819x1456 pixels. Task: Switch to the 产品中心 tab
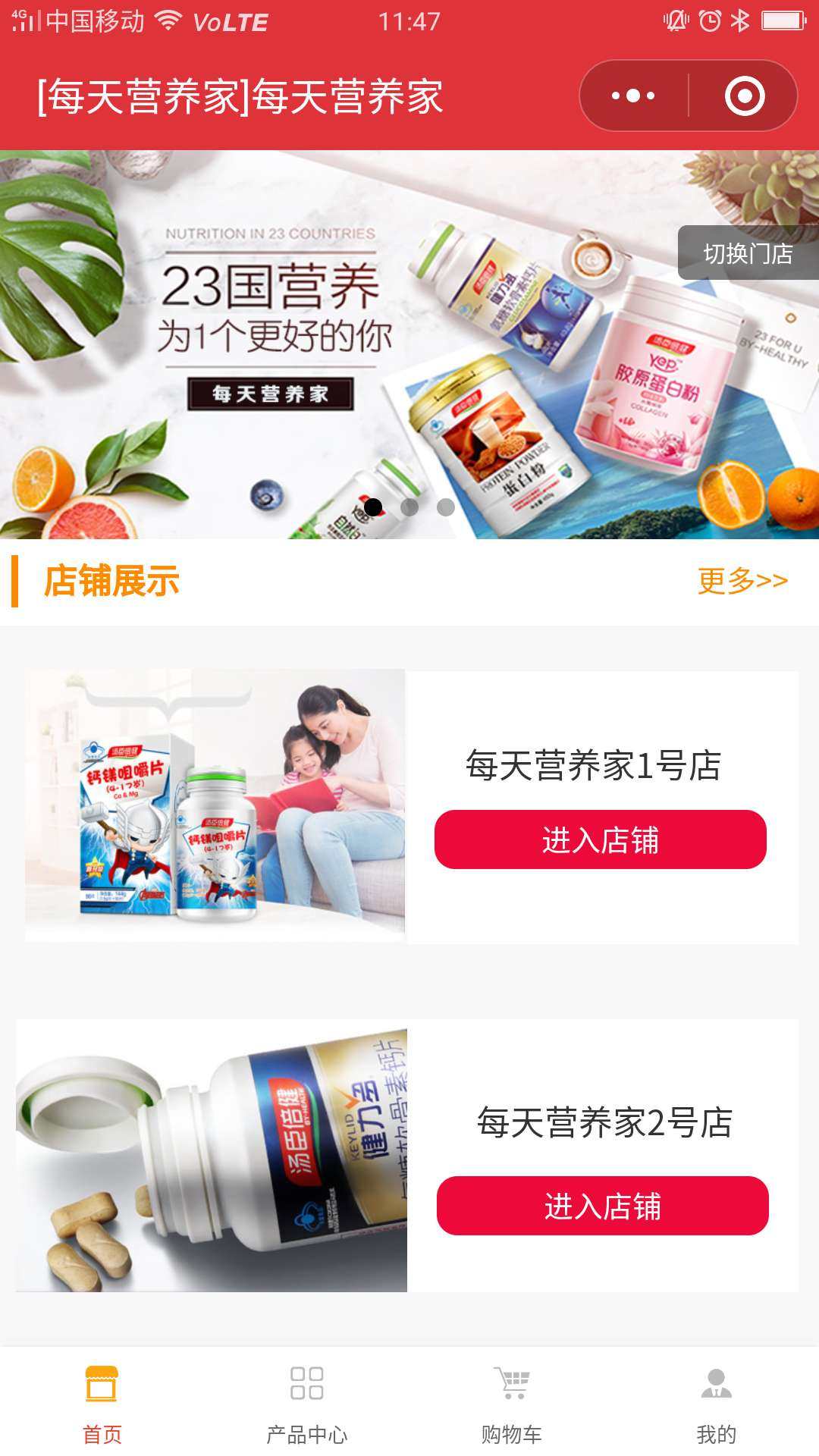click(x=307, y=1403)
